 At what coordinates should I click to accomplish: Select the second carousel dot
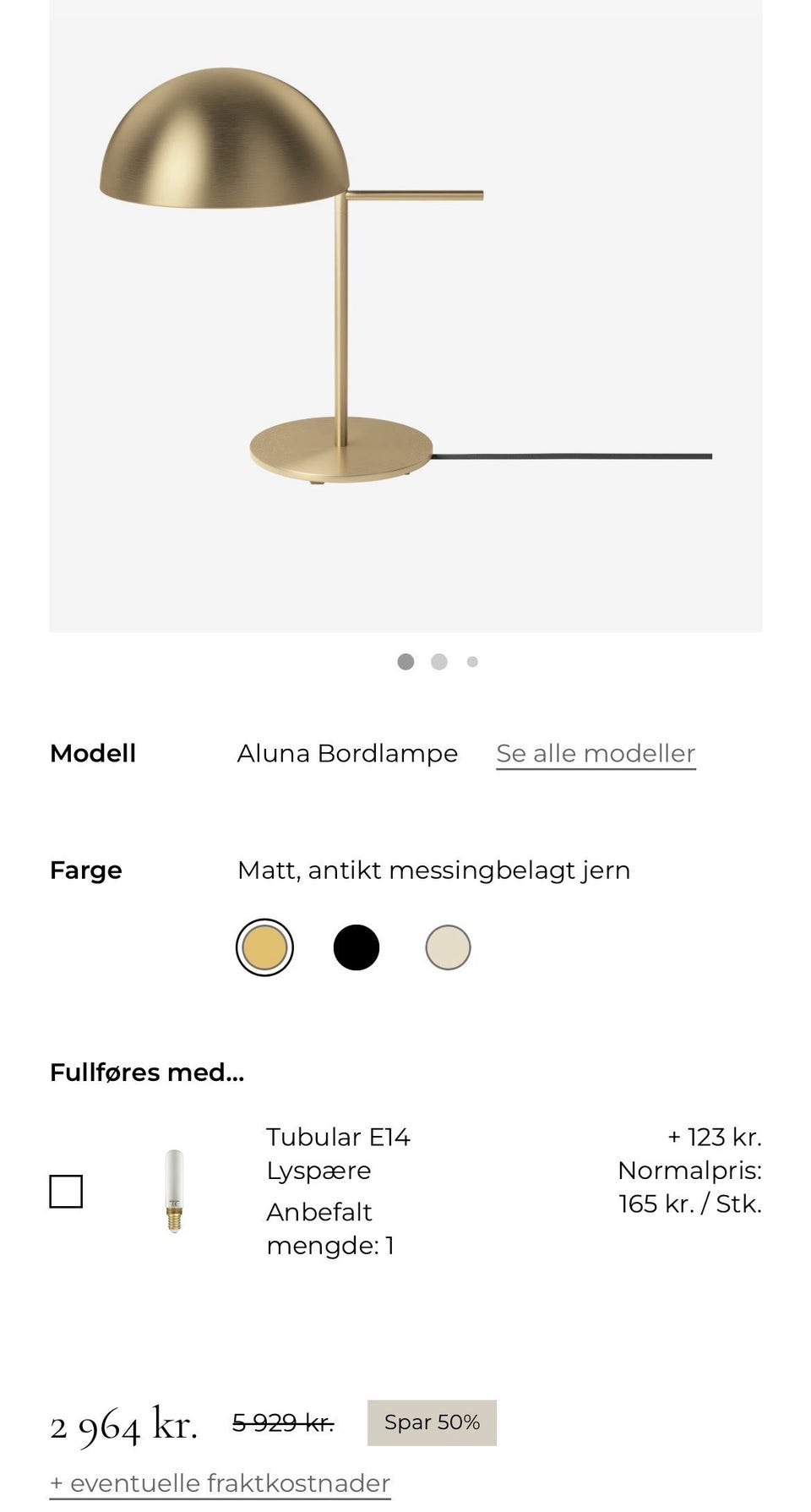click(439, 662)
